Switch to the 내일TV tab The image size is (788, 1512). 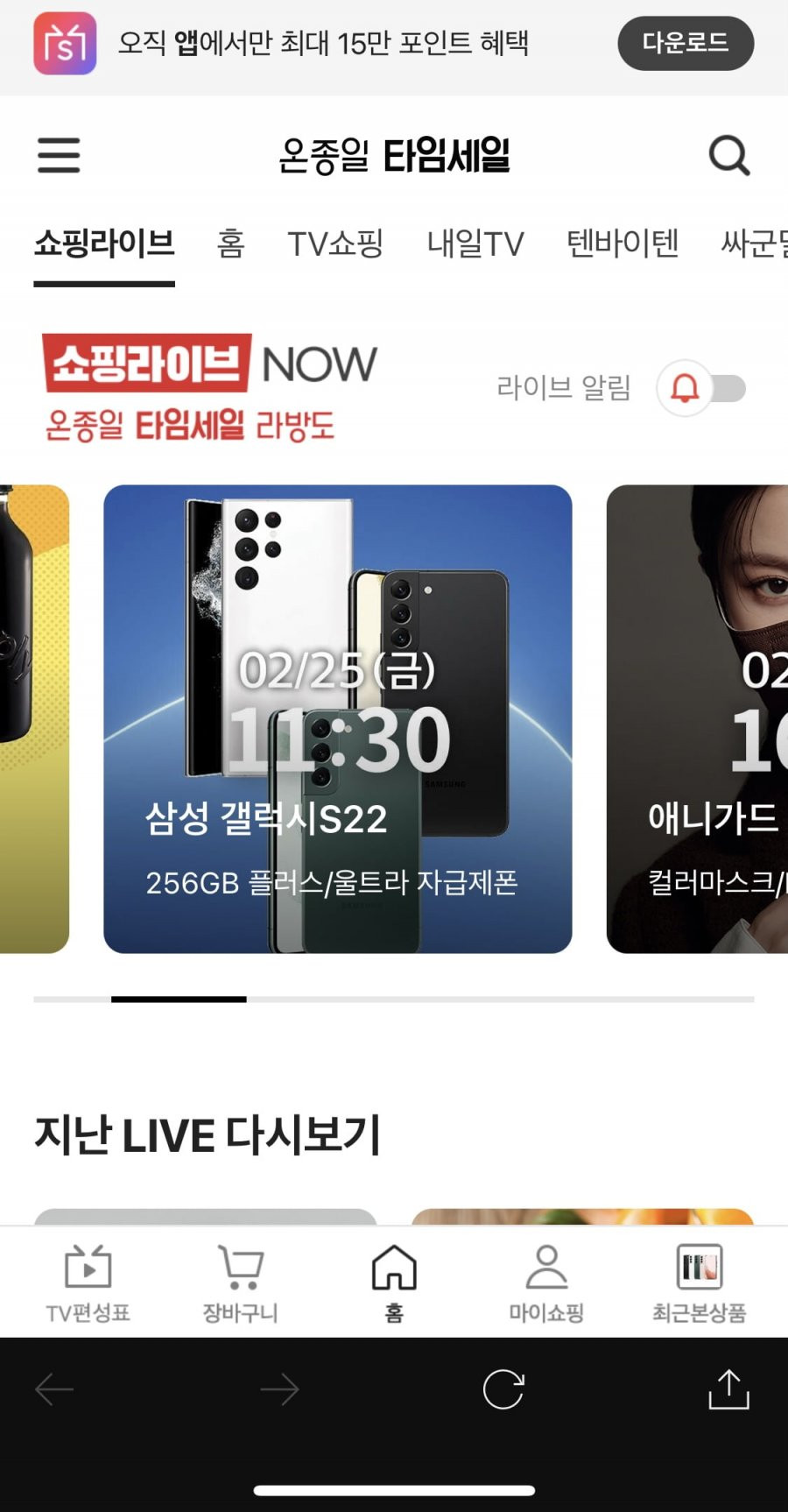pos(475,243)
